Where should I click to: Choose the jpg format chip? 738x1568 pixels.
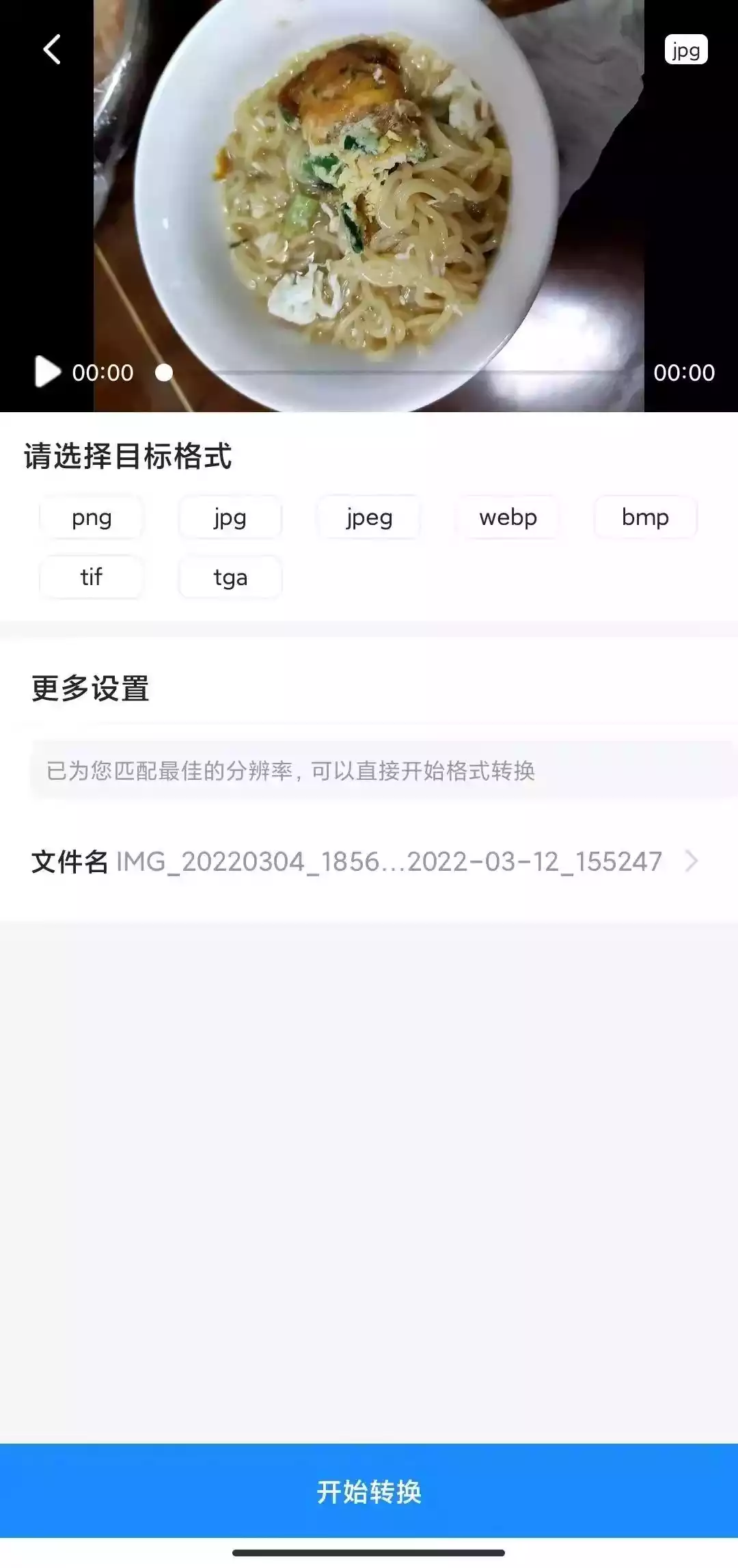coord(230,517)
